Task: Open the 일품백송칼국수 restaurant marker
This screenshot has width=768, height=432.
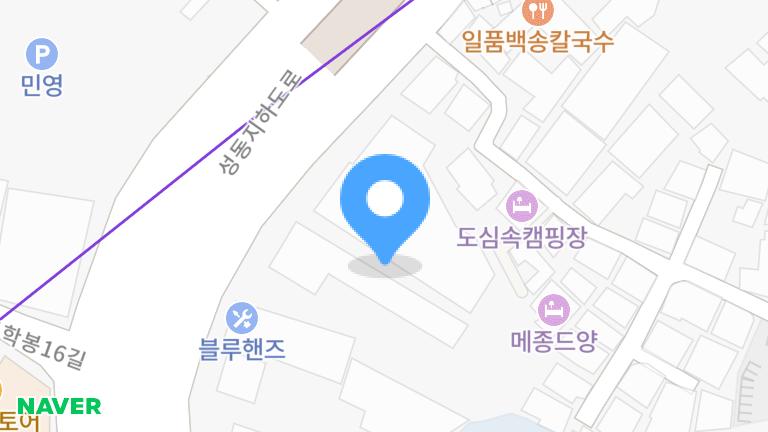Action: tap(538, 12)
